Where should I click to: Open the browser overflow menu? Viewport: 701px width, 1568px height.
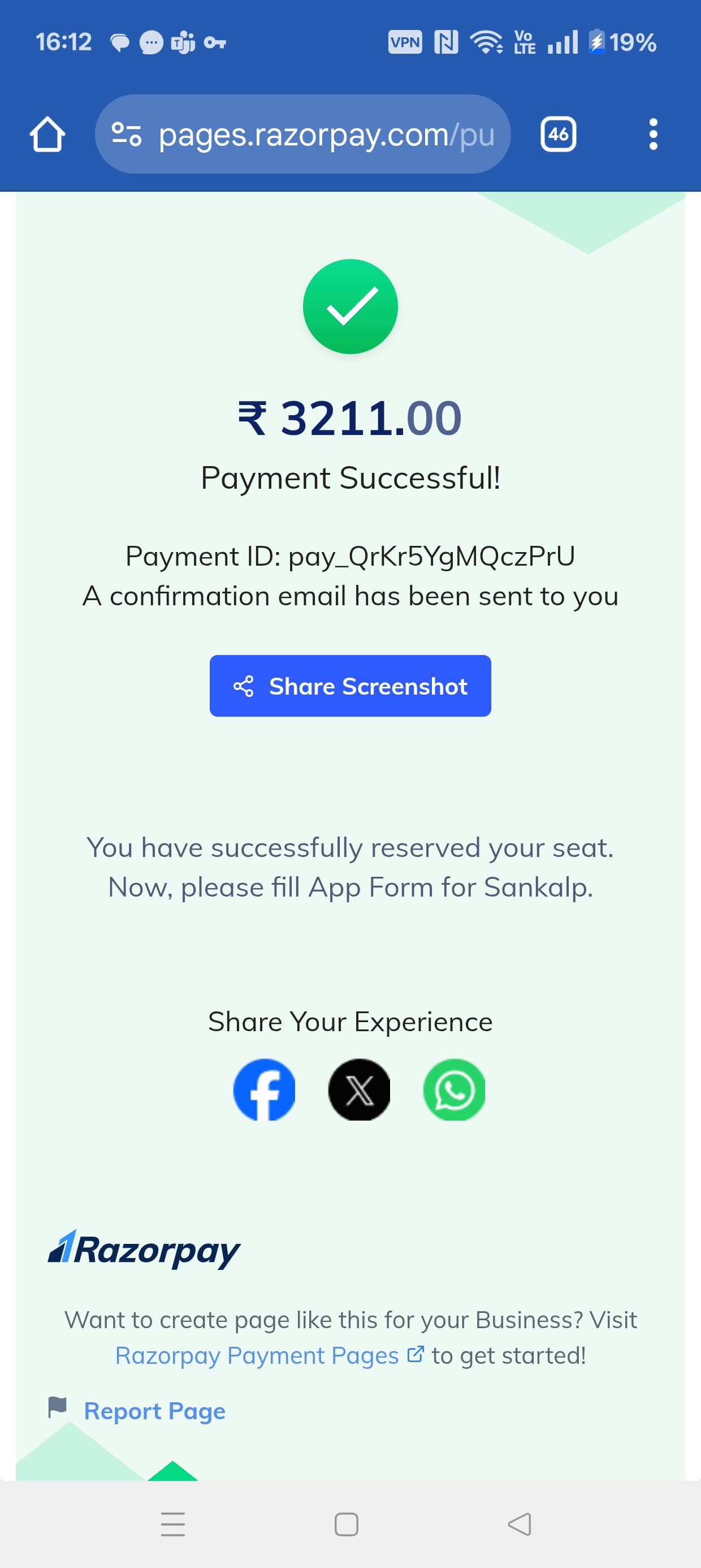click(653, 134)
